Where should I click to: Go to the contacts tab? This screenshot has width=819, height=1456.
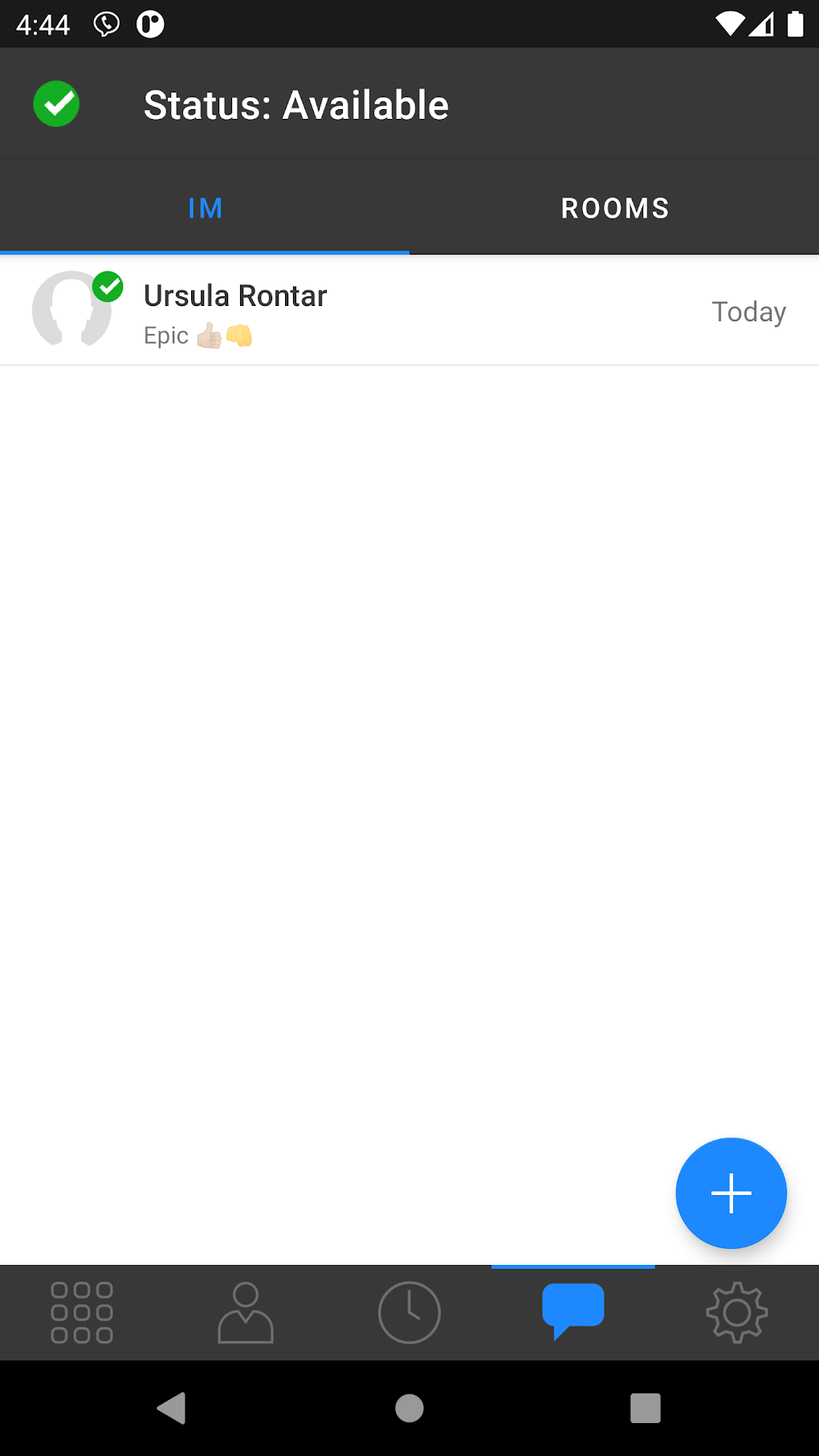tap(246, 1312)
